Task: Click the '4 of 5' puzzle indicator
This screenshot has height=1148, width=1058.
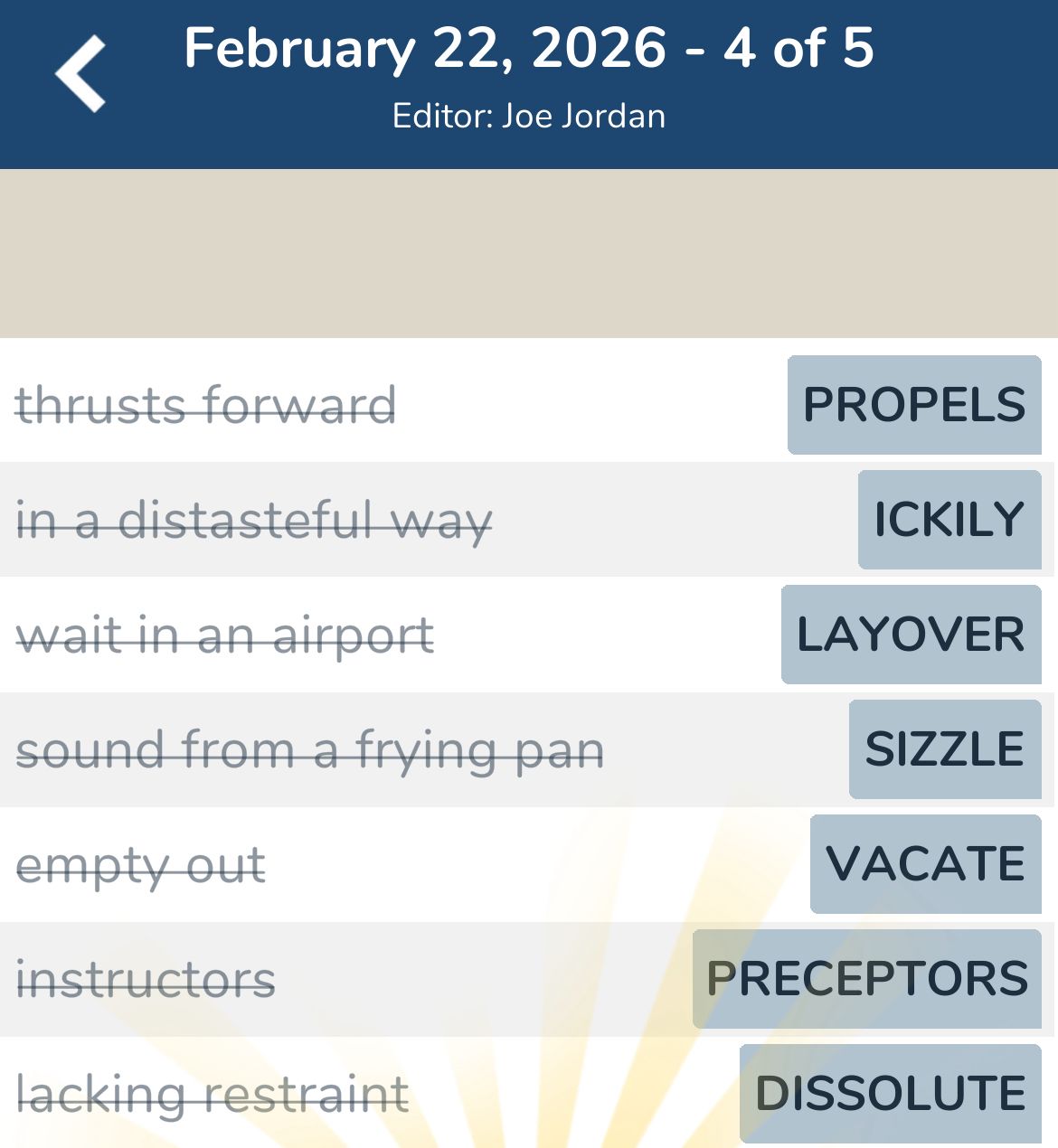Action: (x=805, y=50)
